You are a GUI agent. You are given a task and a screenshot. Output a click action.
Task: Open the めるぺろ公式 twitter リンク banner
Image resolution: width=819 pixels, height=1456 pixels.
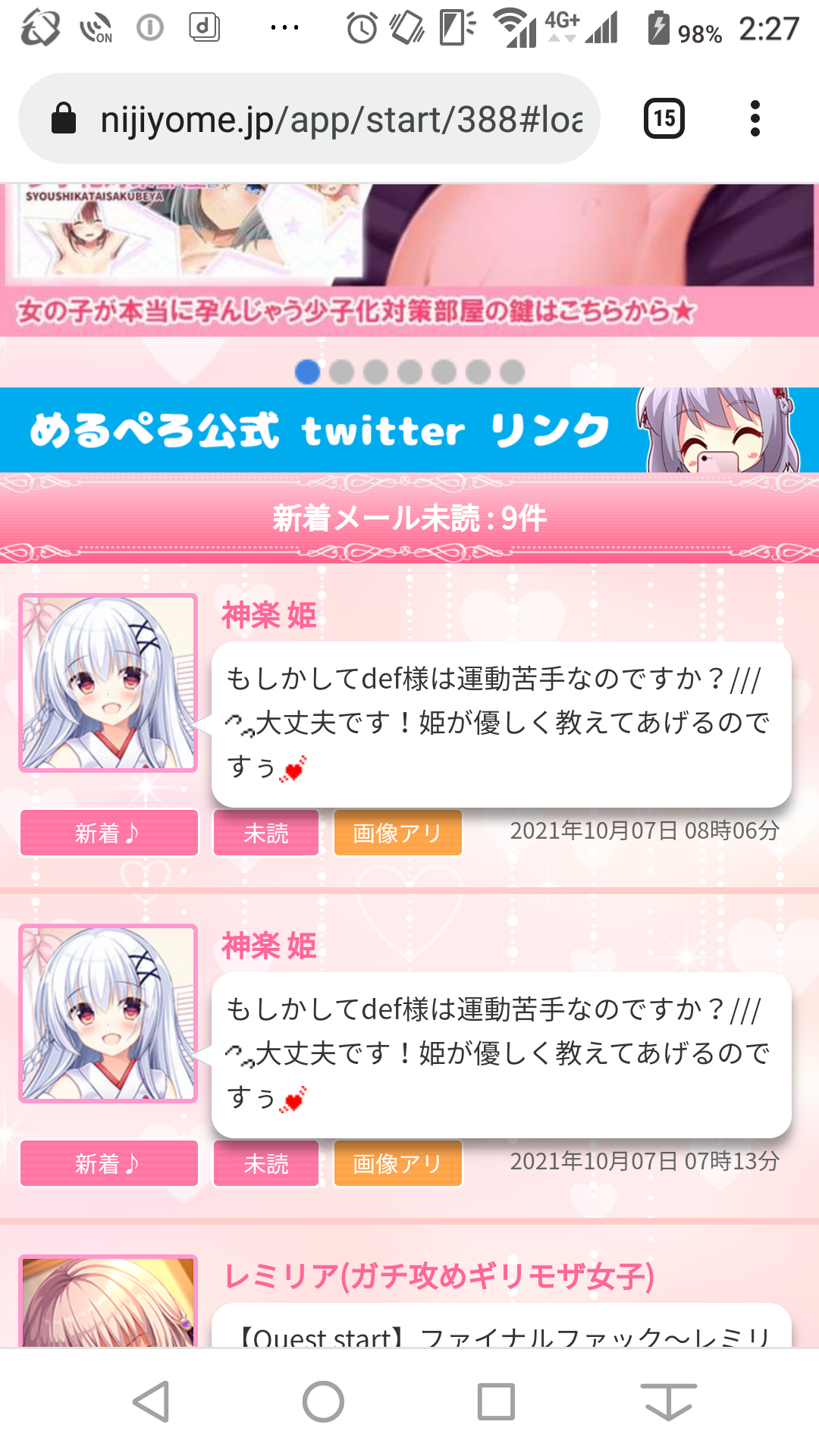pyautogui.click(x=409, y=430)
